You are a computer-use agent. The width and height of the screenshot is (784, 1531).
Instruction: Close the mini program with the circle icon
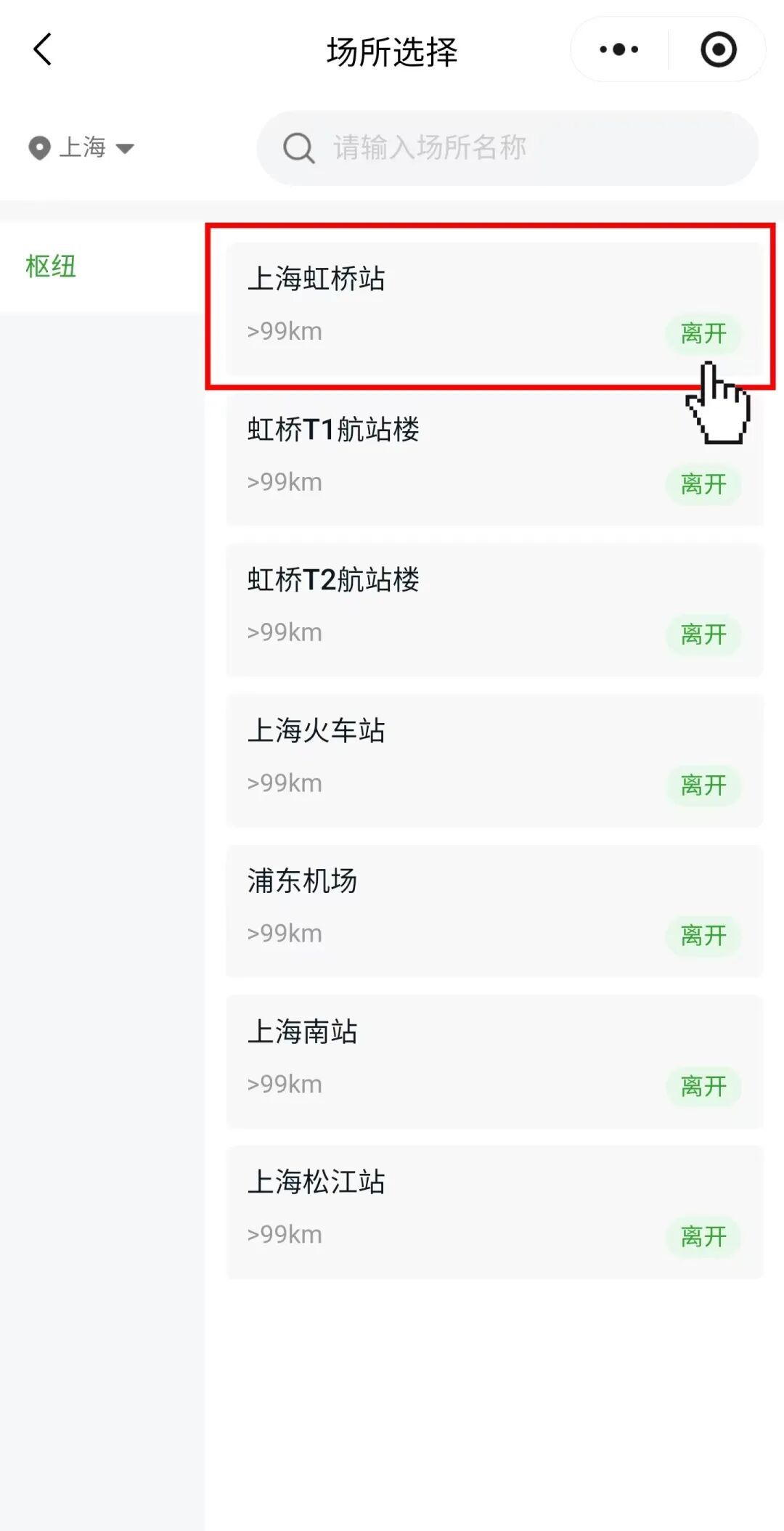(x=718, y=50)
